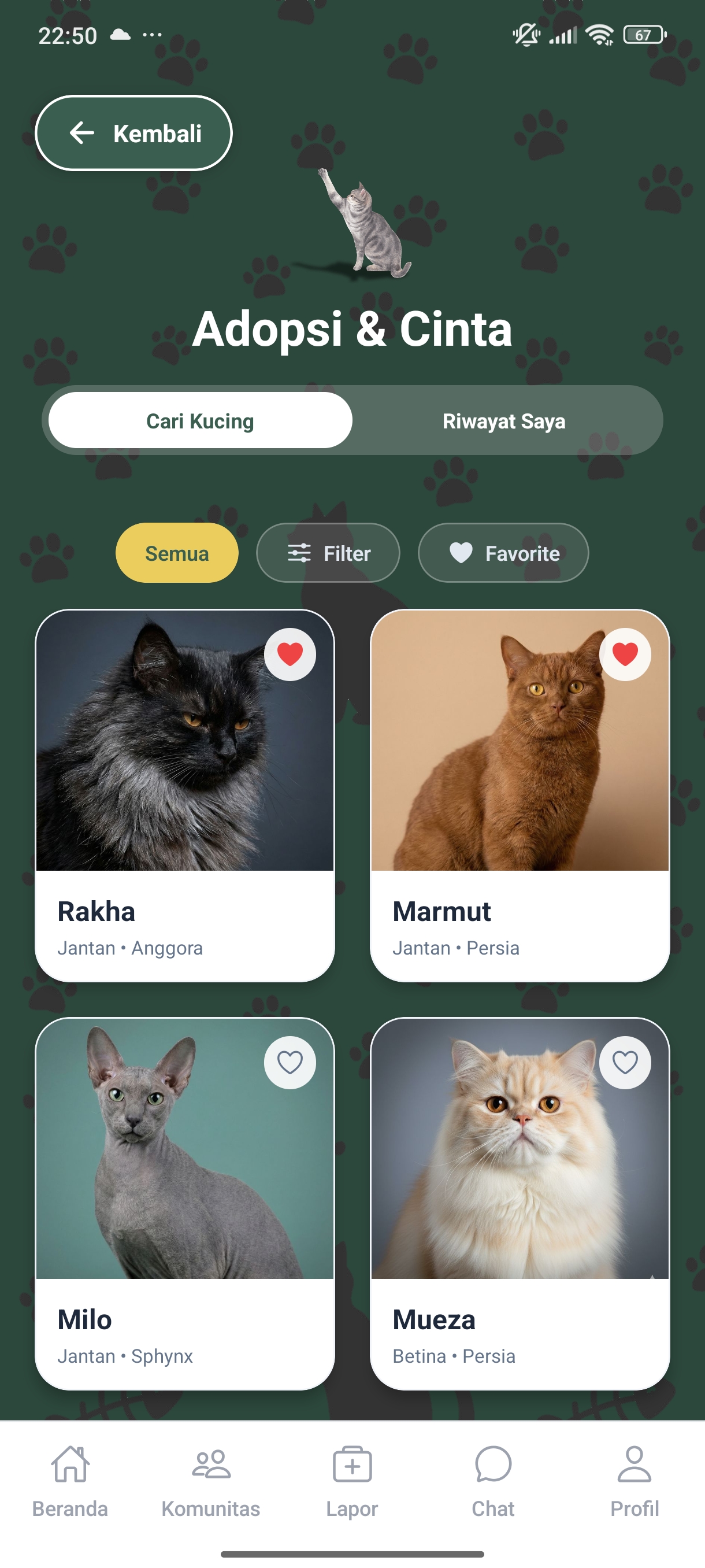The image size is (705, 1568).
Task: Select the Semua chip
Action: pos(176,553)
